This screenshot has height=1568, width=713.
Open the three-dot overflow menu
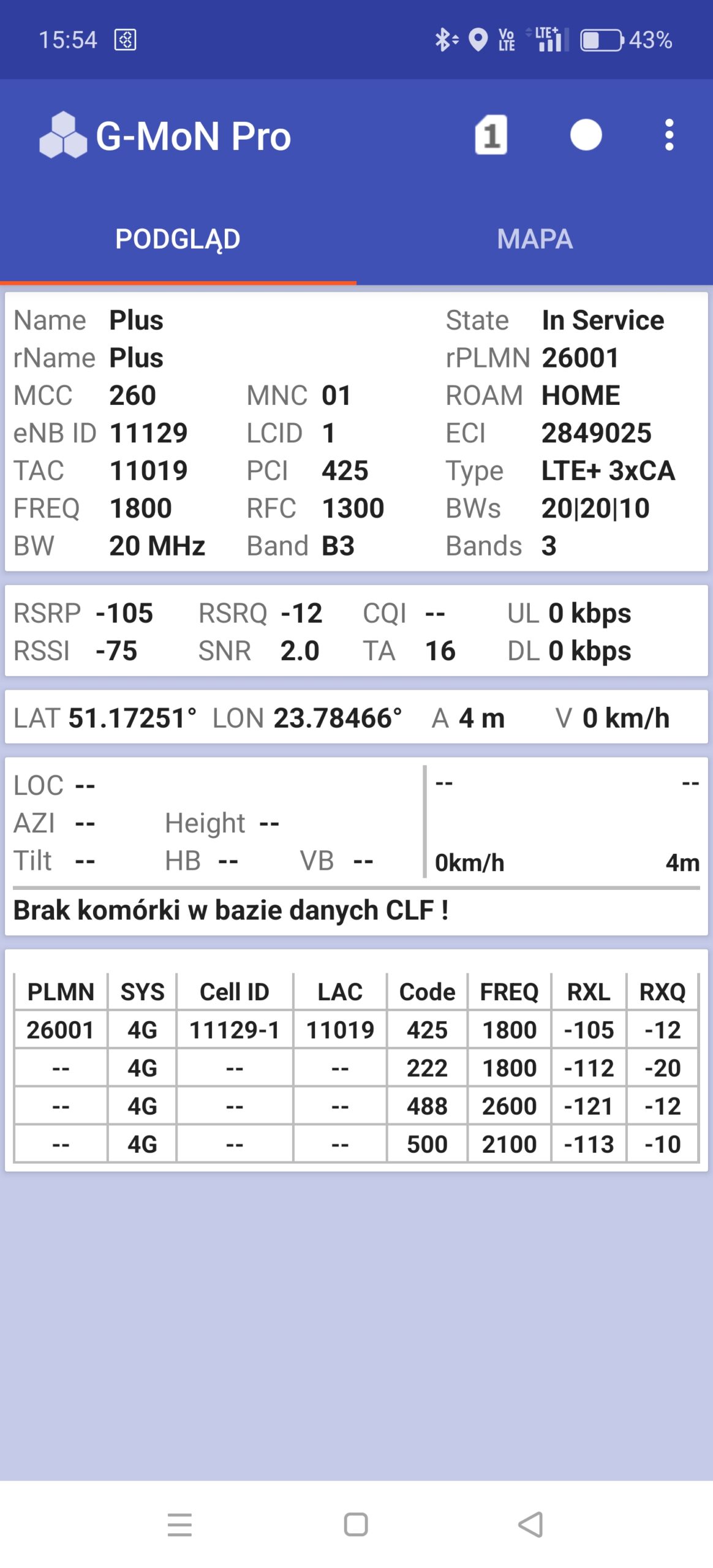coord(669,135)
